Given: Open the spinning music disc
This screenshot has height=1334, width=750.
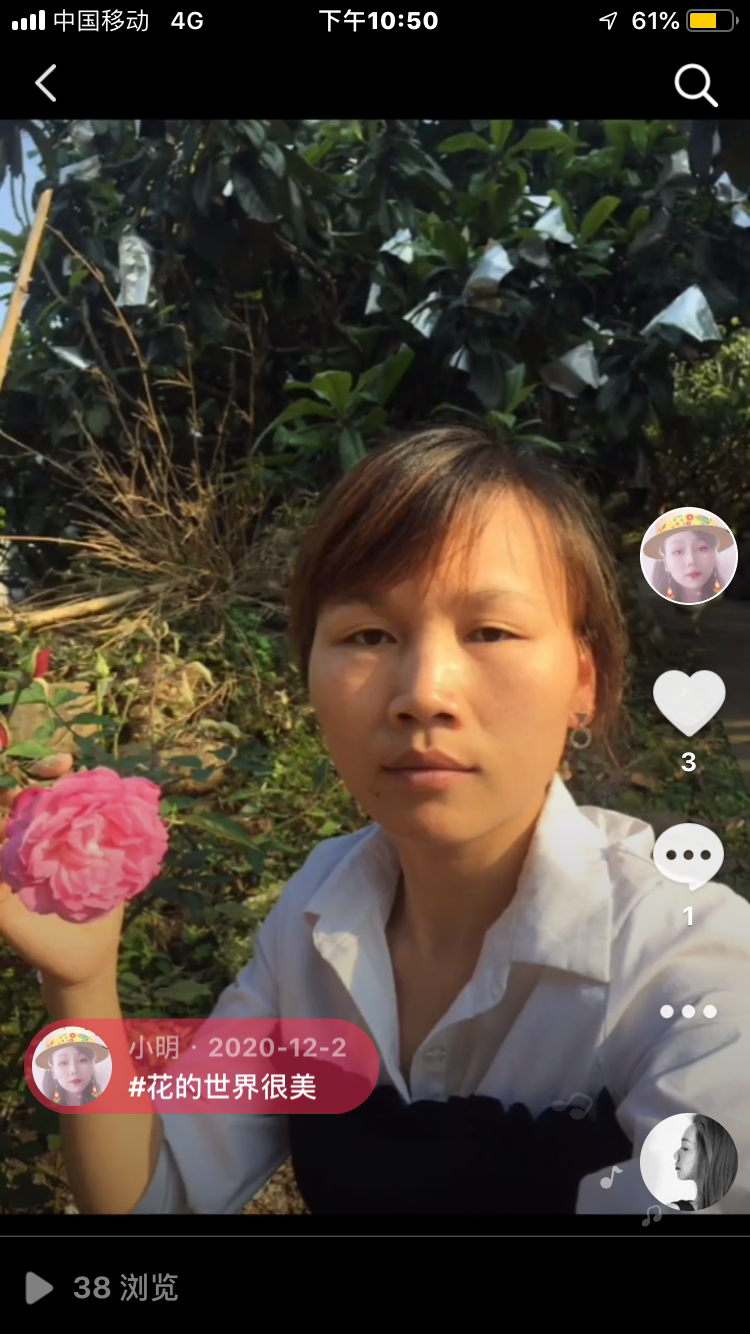Looking at the screenshot, I should (x=689, y=1161).
